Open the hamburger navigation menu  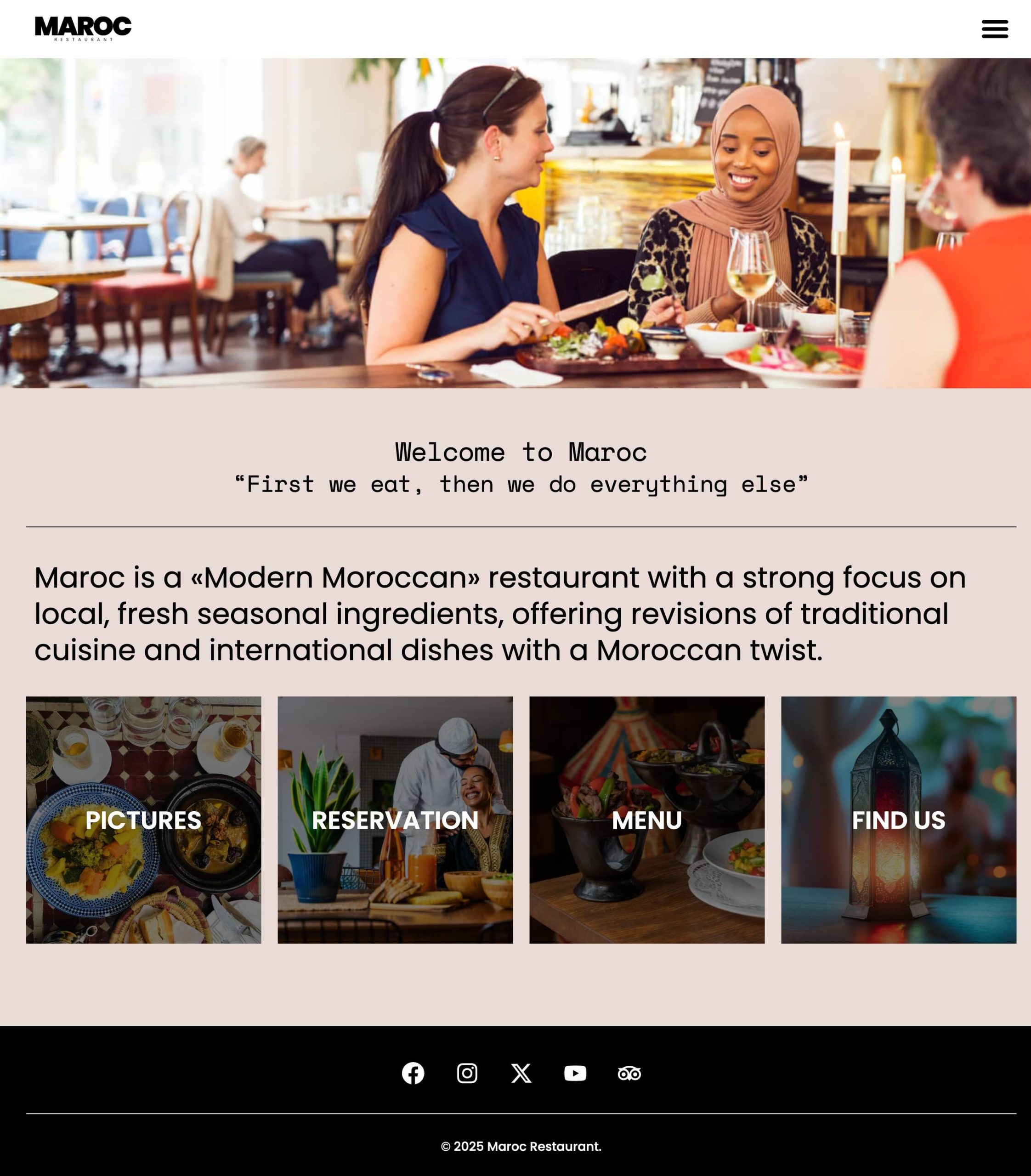[x=994, y=29]
